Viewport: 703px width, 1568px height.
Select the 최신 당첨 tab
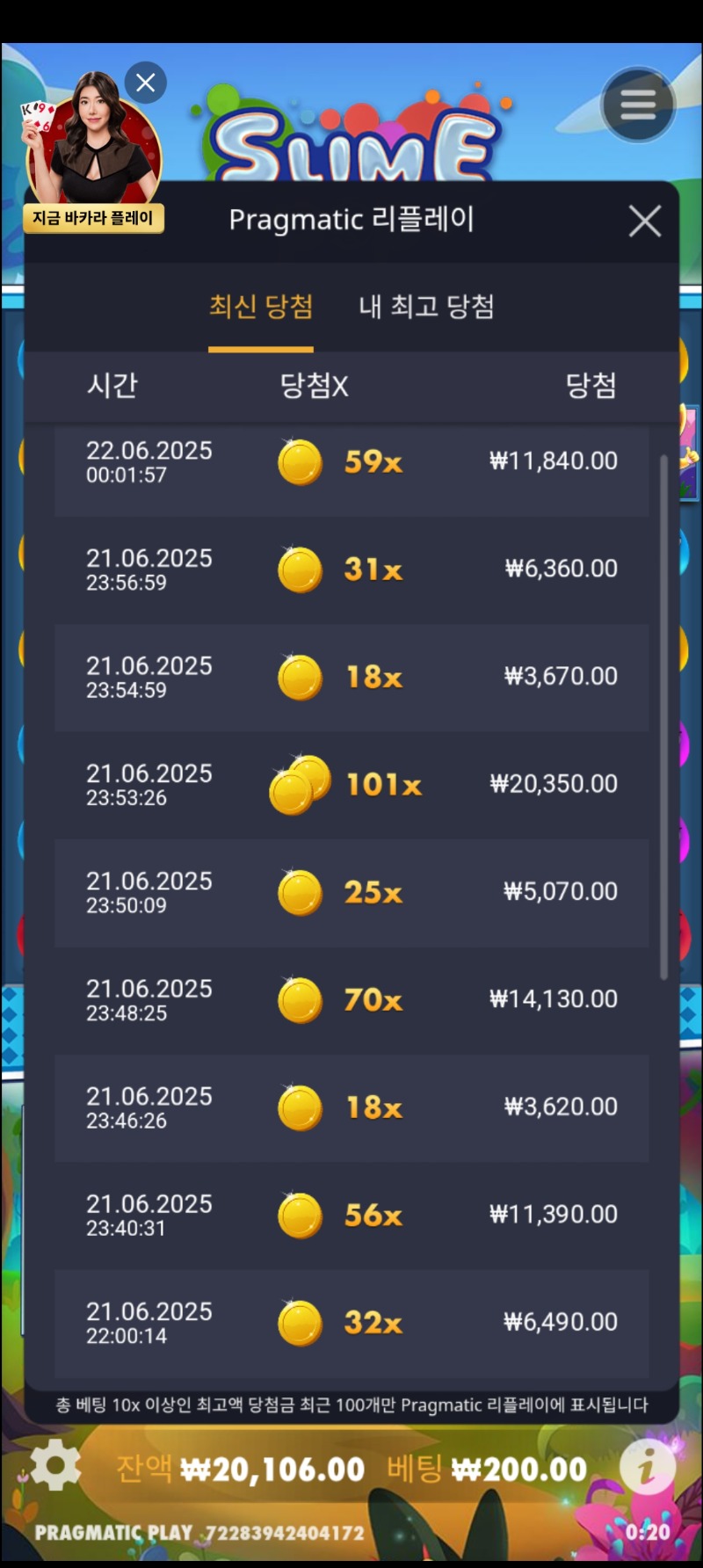pos(261,307)
